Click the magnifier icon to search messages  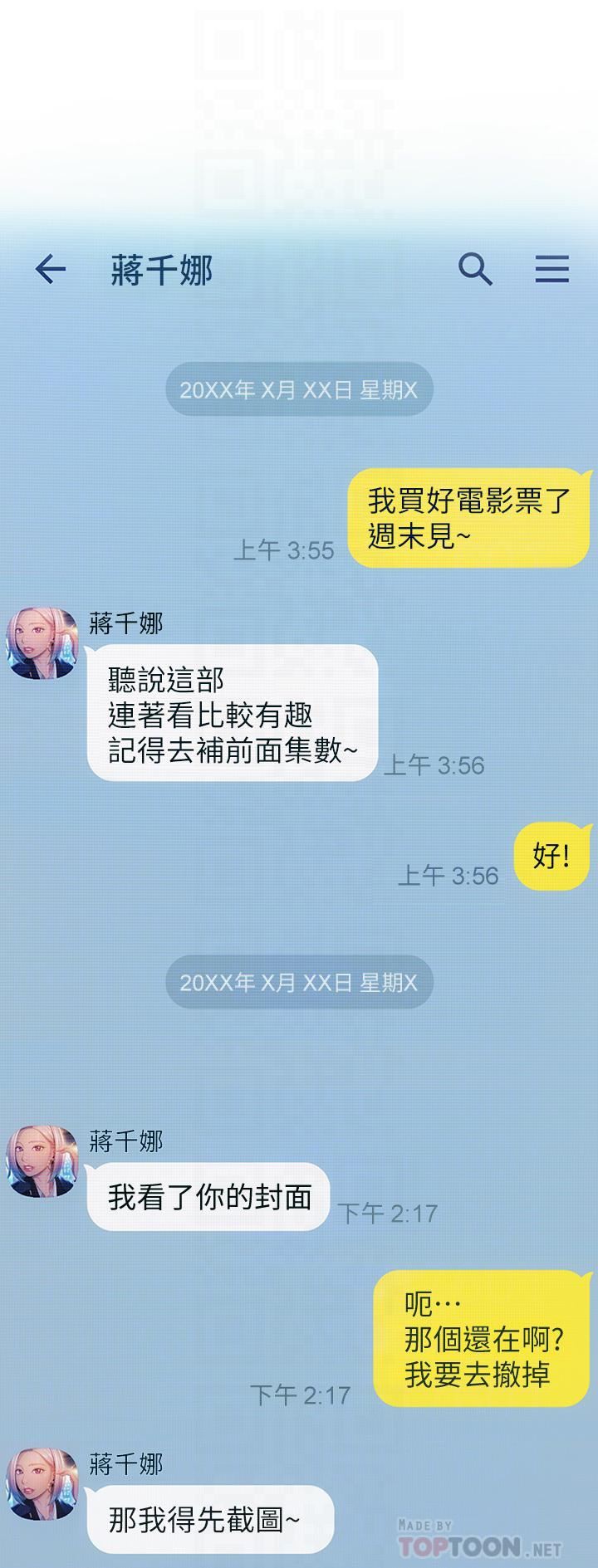click(476, 268)
